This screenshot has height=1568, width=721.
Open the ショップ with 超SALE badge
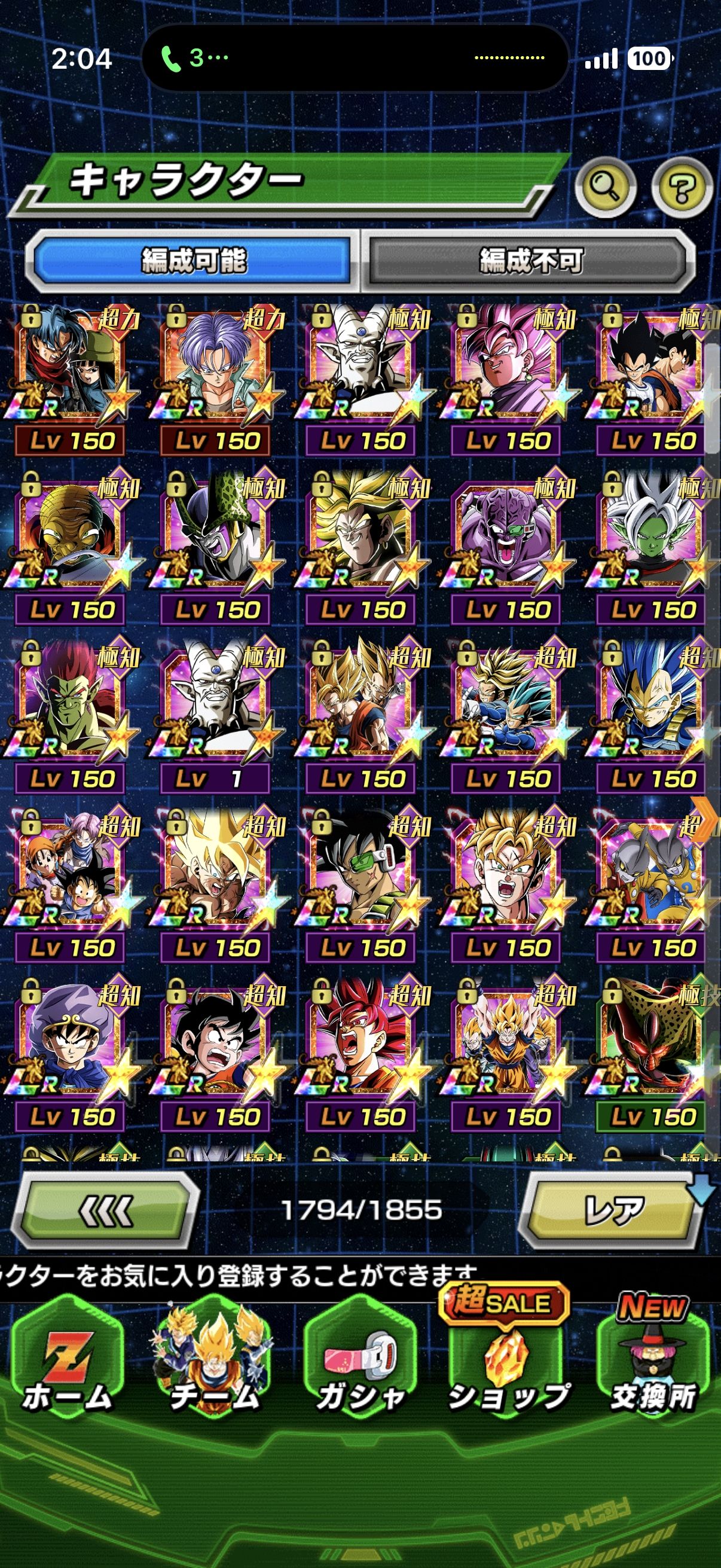click(508, 1368)
